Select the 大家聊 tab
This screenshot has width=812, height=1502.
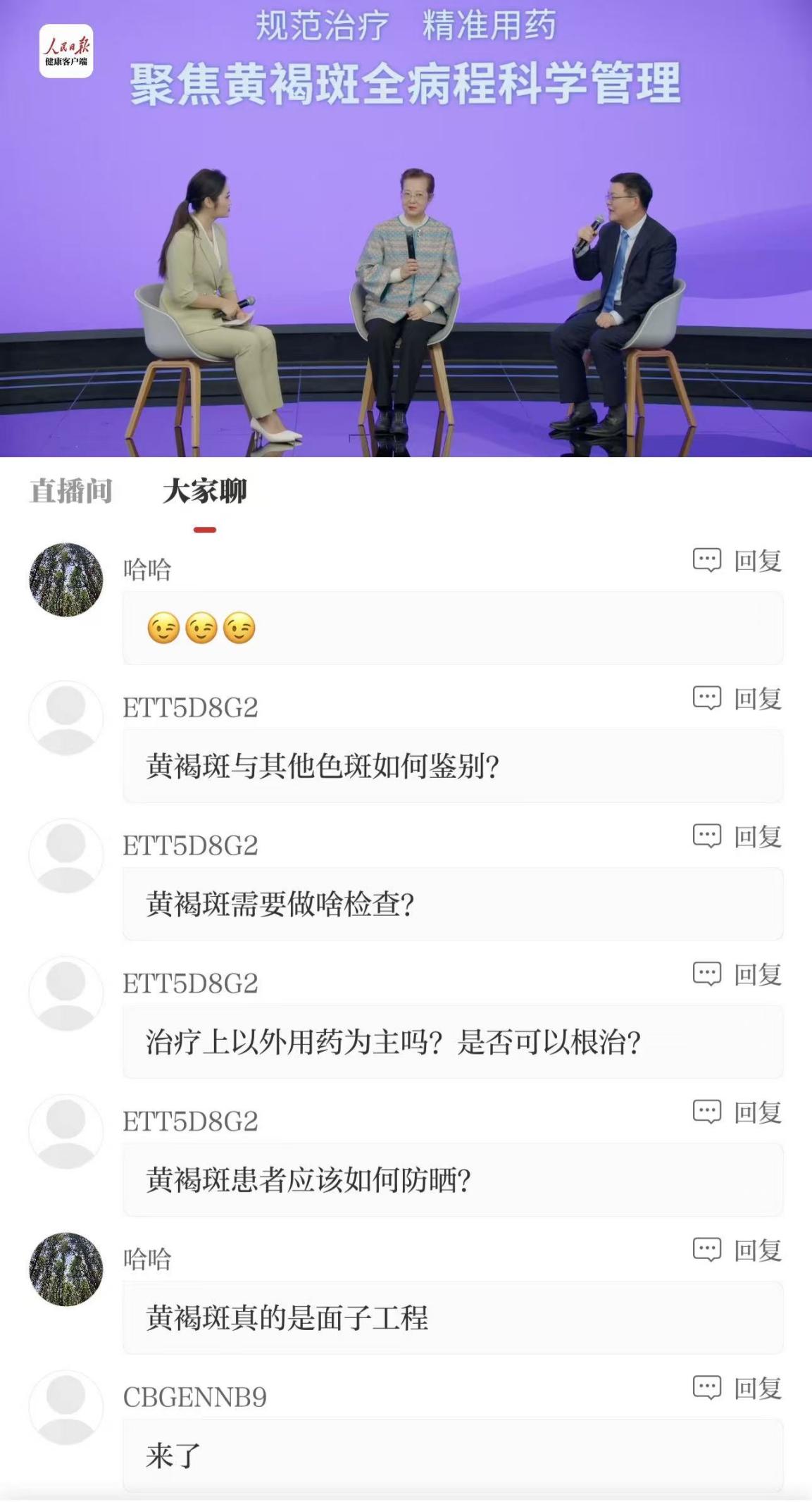pyautogui.click(x=204, y=491)
